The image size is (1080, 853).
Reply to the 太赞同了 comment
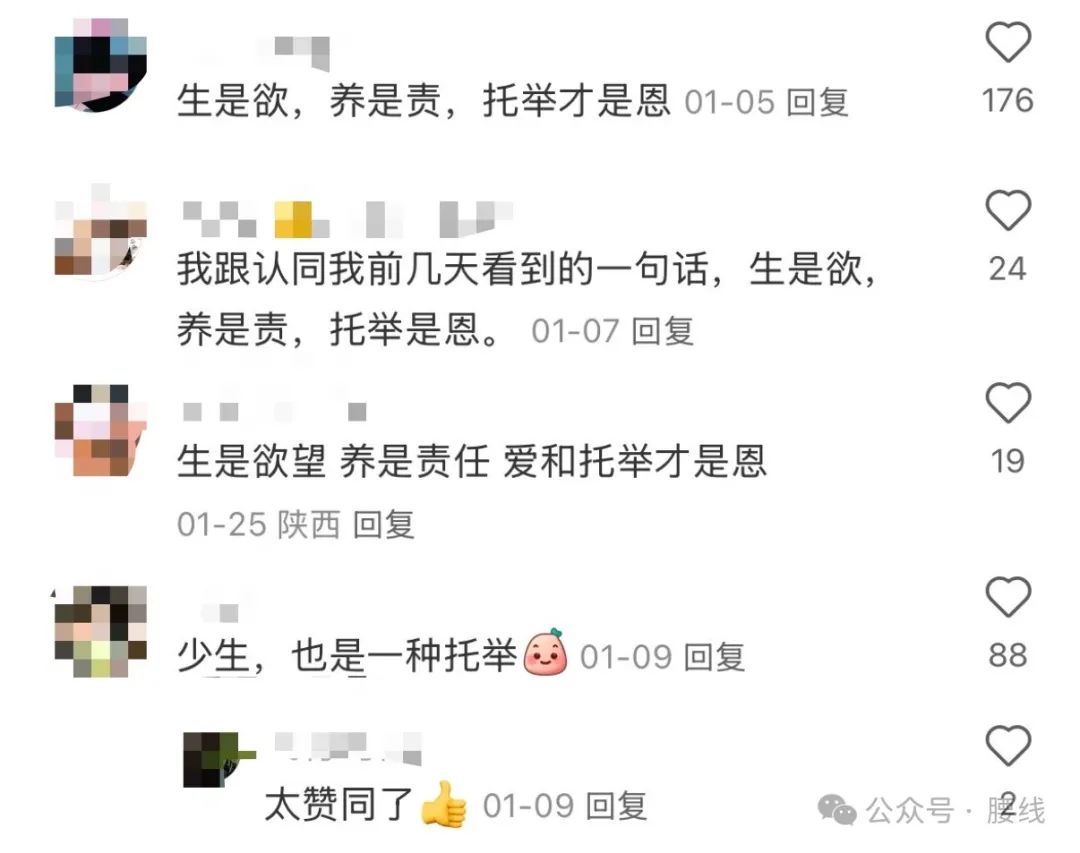pos(616,806)
